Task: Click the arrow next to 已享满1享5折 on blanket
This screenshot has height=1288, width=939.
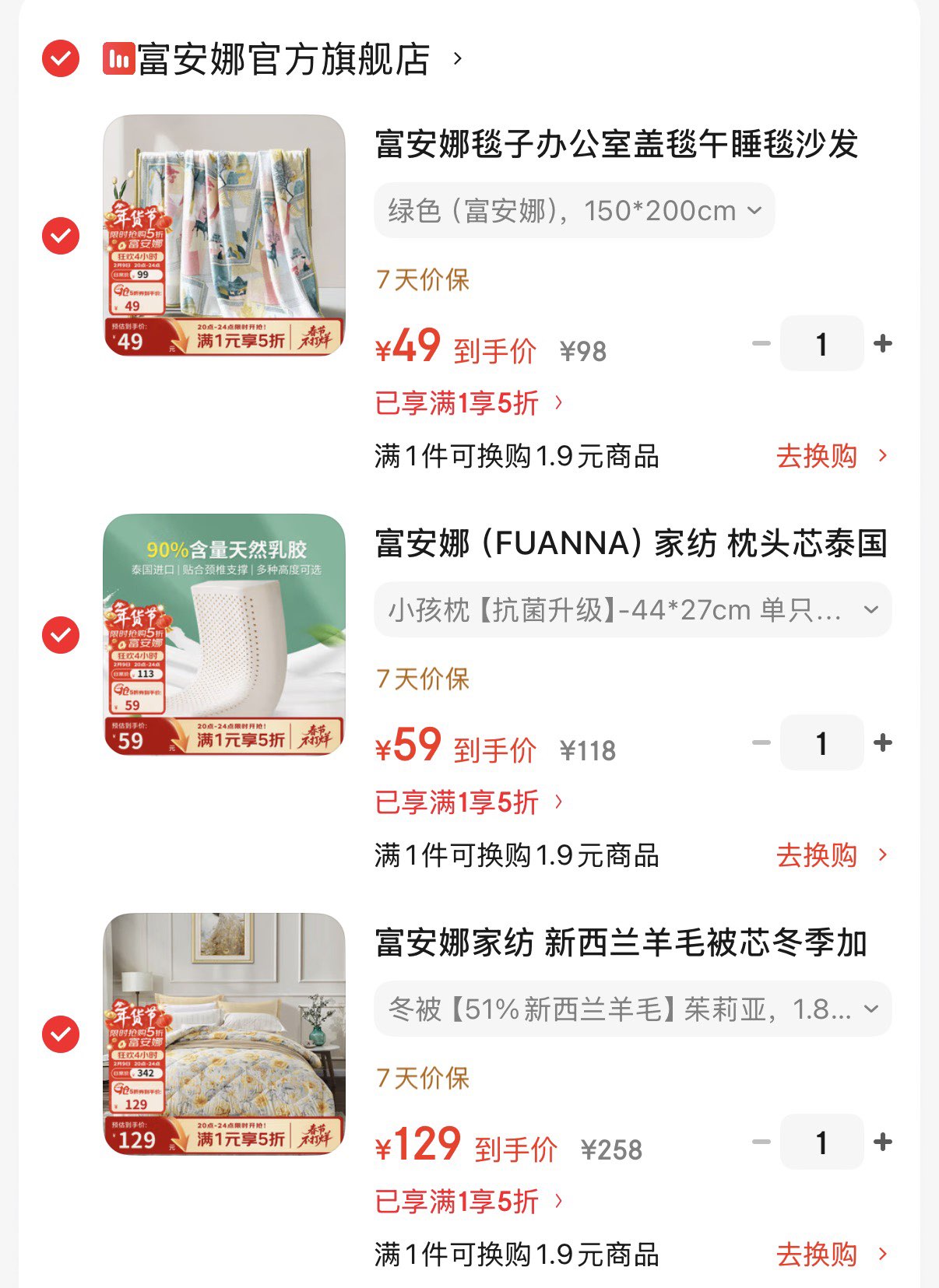Action: tap(557, 403)
